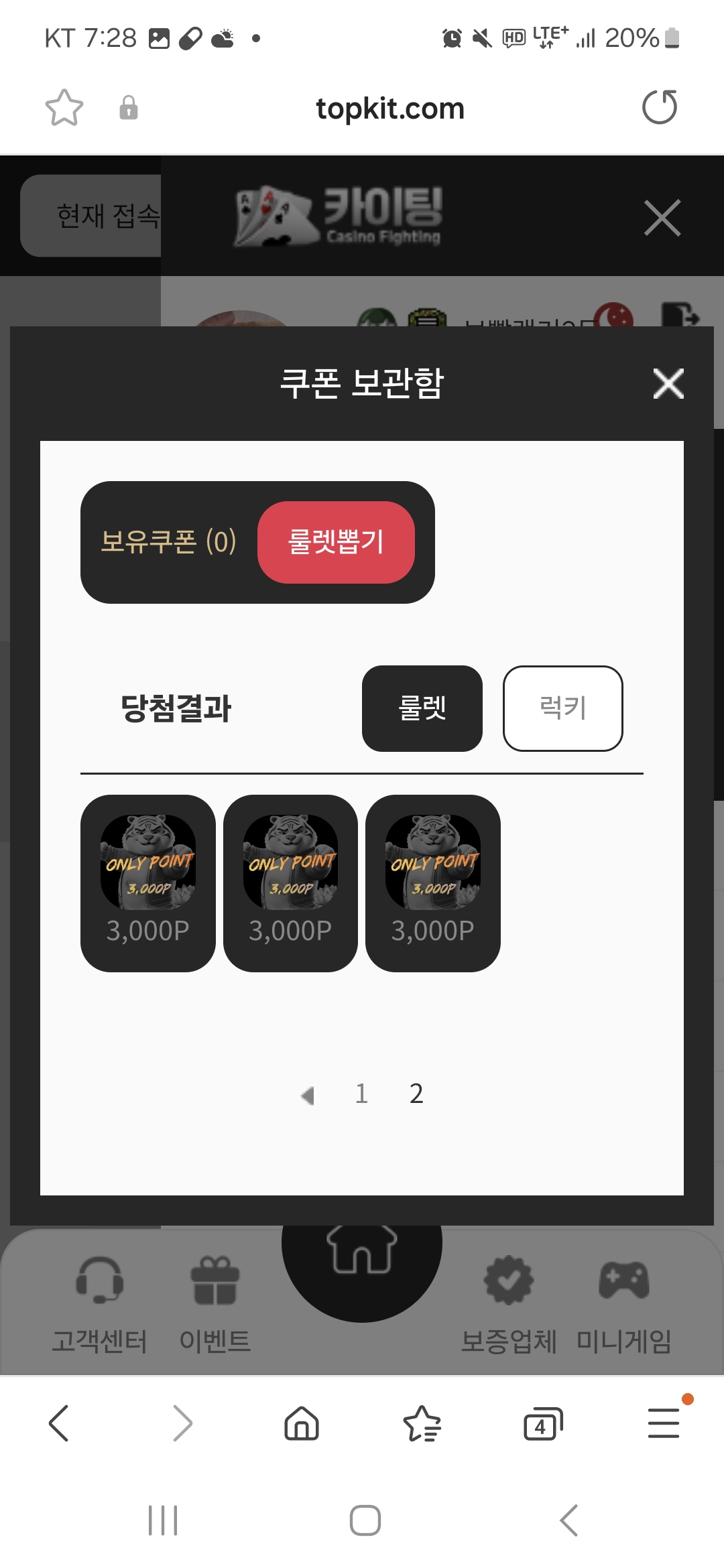Reload the topkit.com page

pos(660,108)
